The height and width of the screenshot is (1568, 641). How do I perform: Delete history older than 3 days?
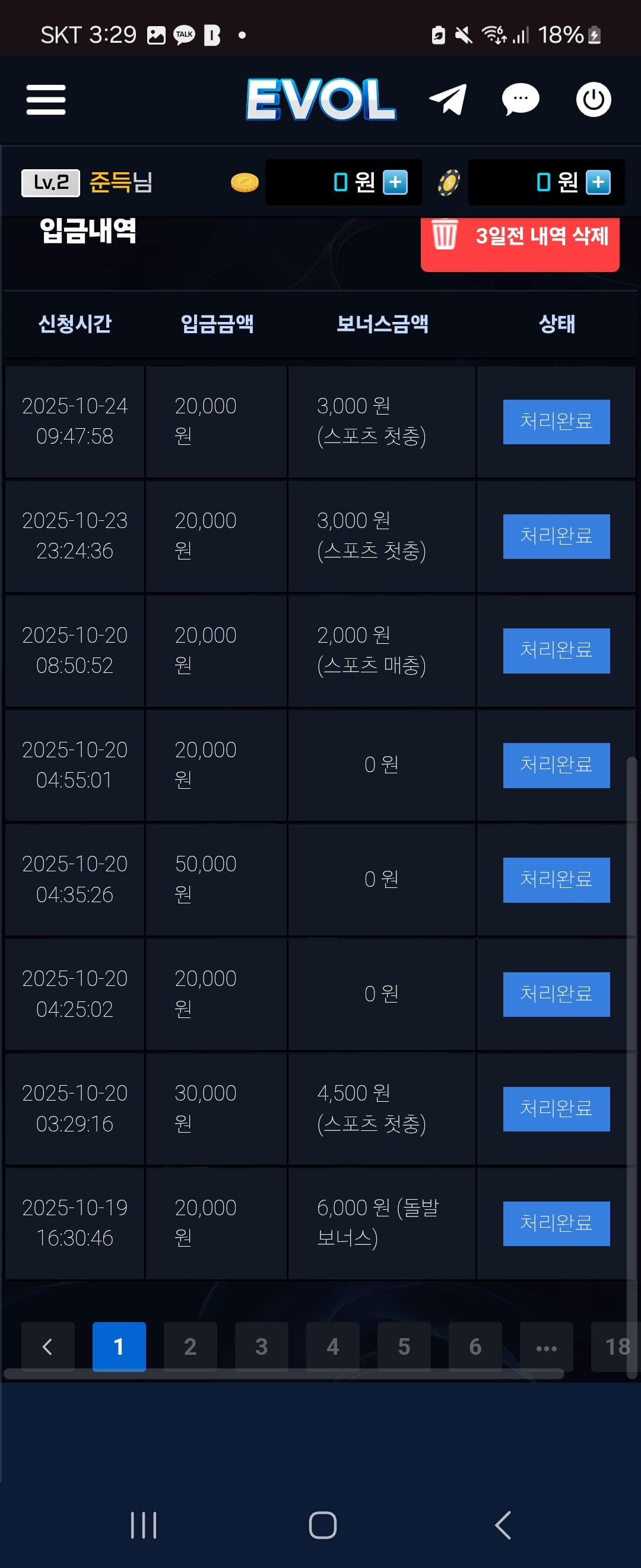tap(520, 238)
